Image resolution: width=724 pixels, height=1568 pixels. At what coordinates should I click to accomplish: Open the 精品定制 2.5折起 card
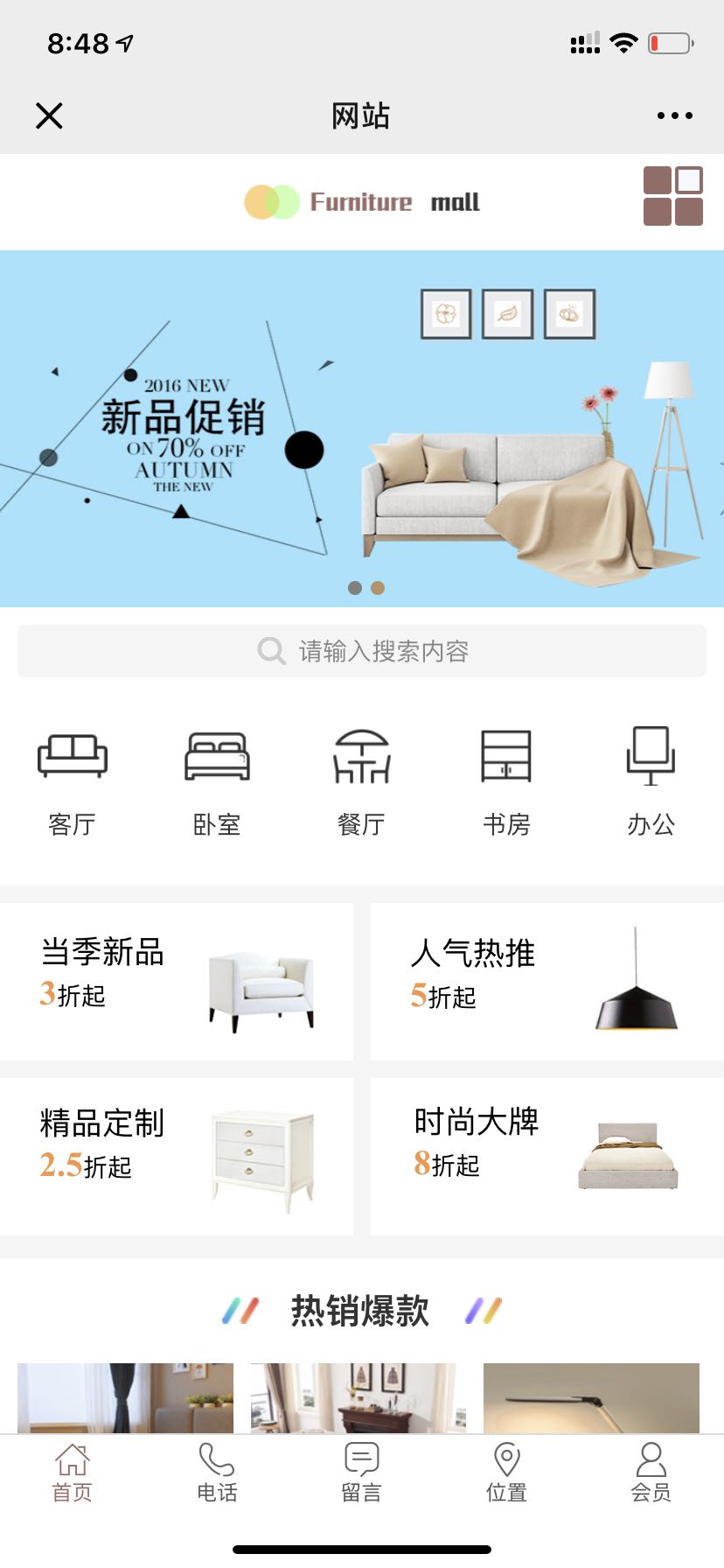177,1157
